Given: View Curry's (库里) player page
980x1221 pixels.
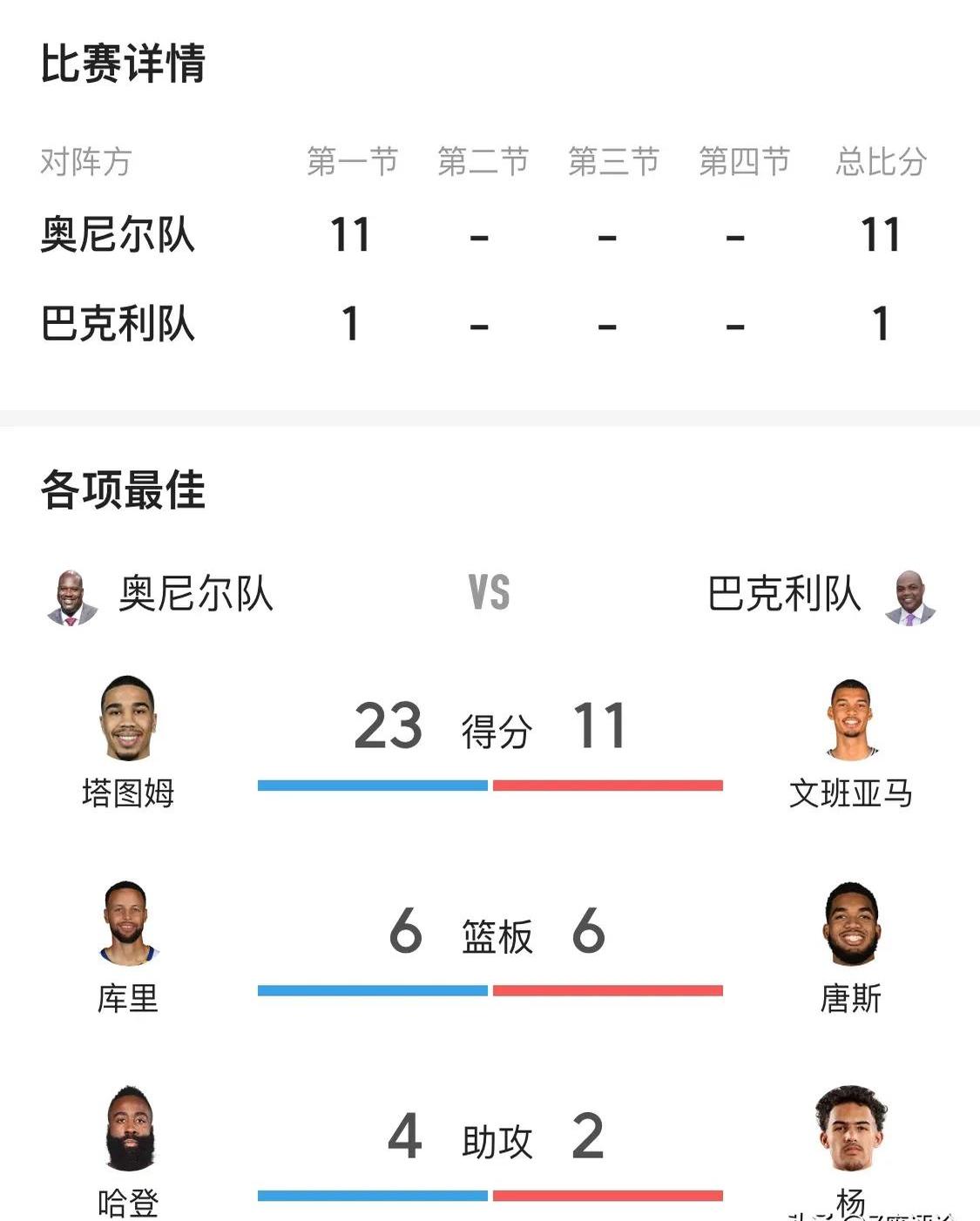Looking at the screenshot, I should [x=128, y=924].
